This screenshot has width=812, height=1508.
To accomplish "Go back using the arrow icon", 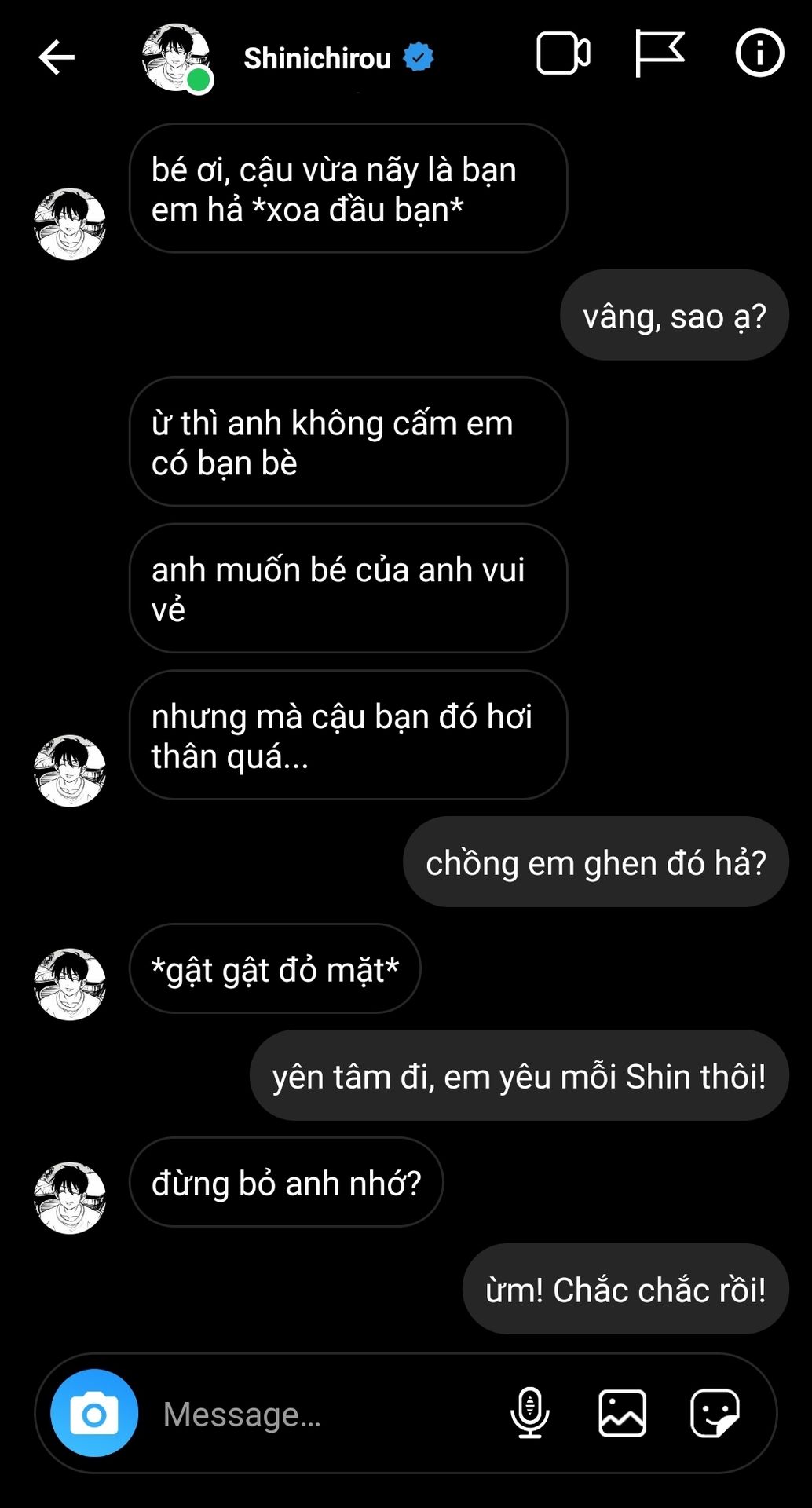I will [x=57, y=57].
